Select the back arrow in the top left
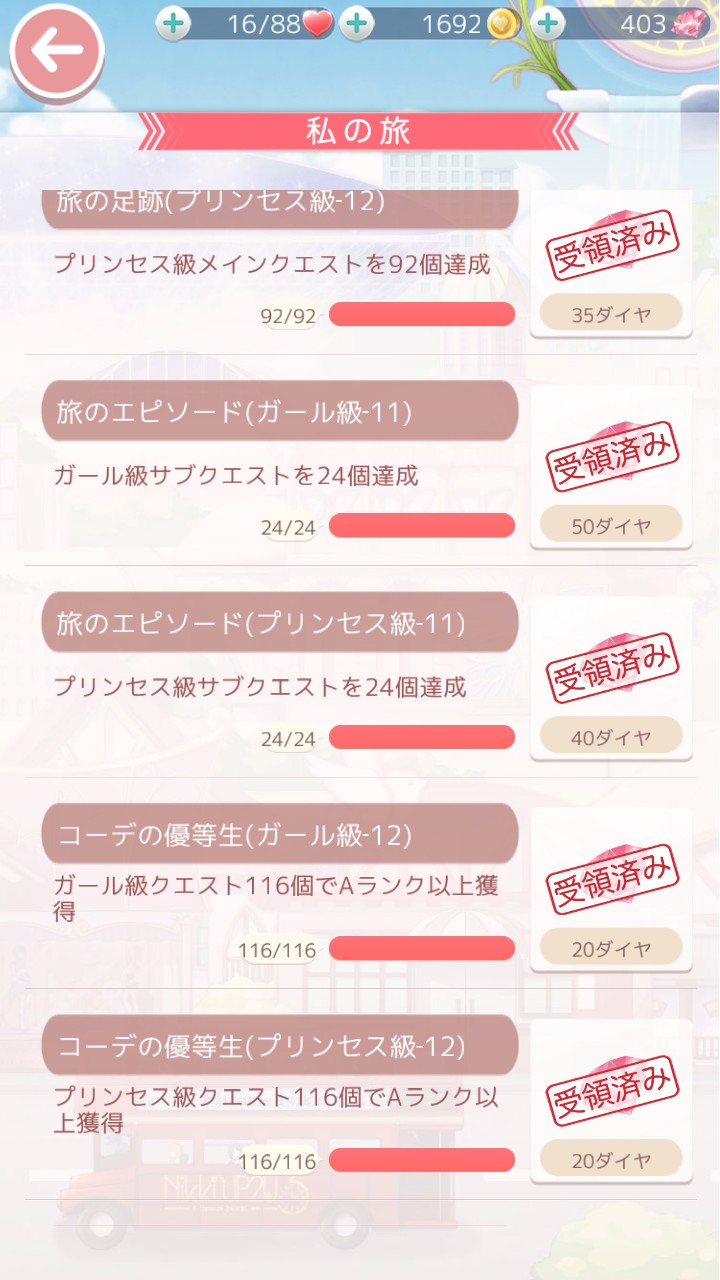The height and width of the screenshot is (1280, 720). [57, 50]
